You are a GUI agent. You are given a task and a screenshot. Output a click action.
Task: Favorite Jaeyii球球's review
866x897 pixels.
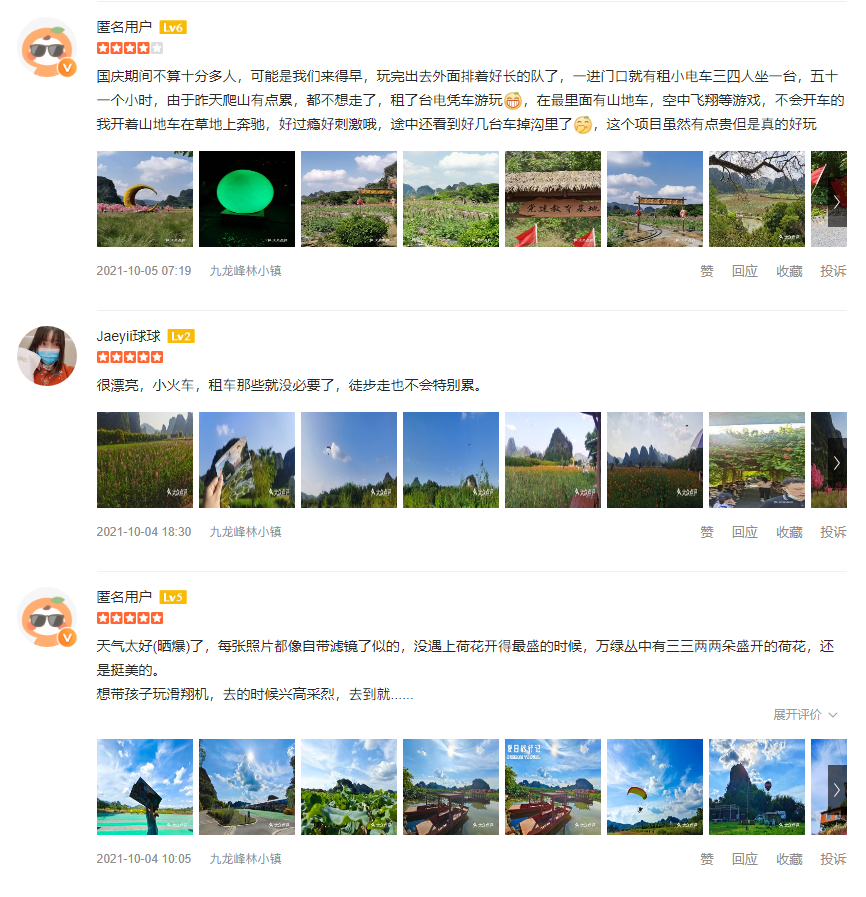(x=789, y=532)
